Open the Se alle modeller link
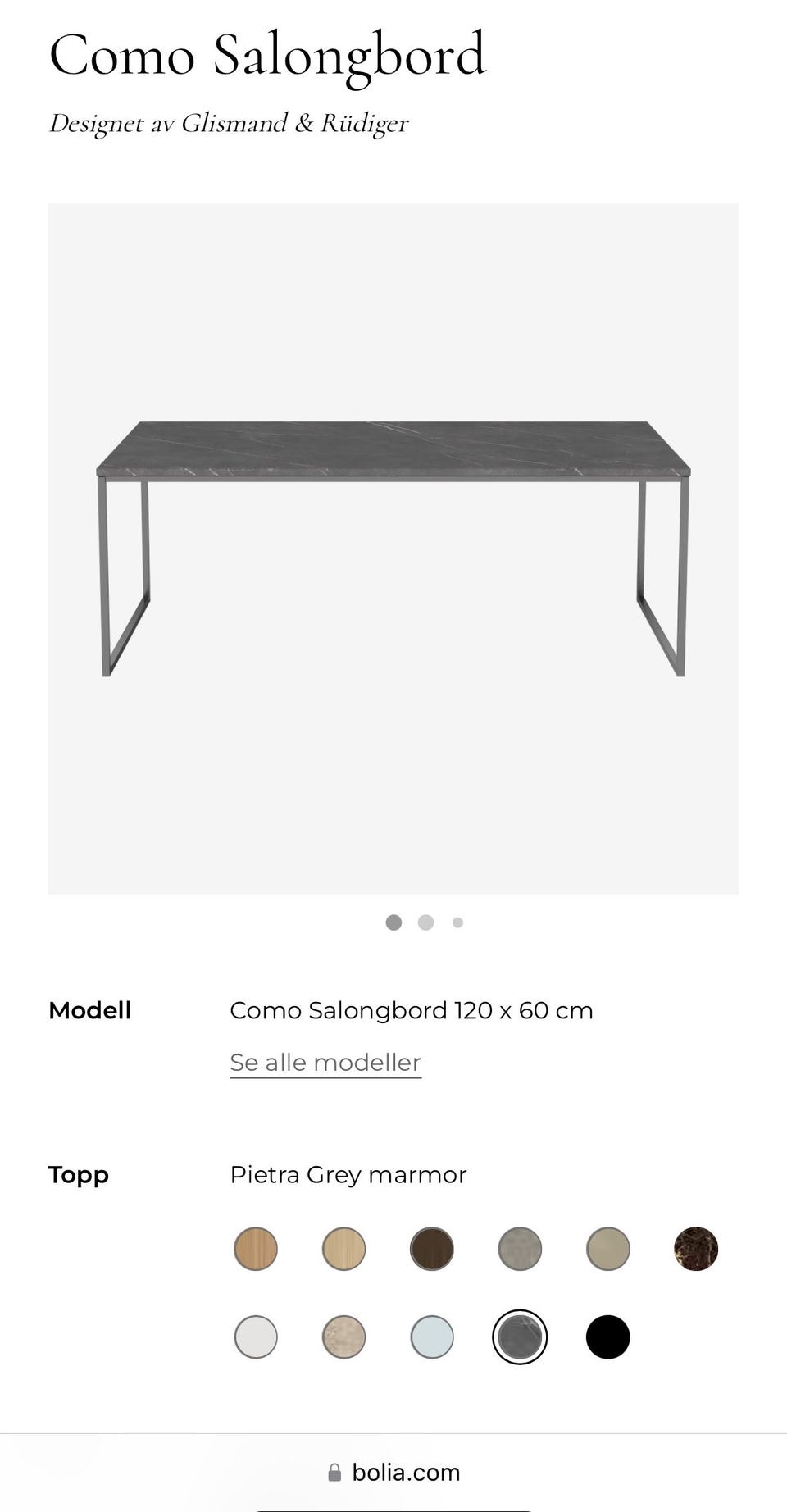 (x=325, y=1062)
